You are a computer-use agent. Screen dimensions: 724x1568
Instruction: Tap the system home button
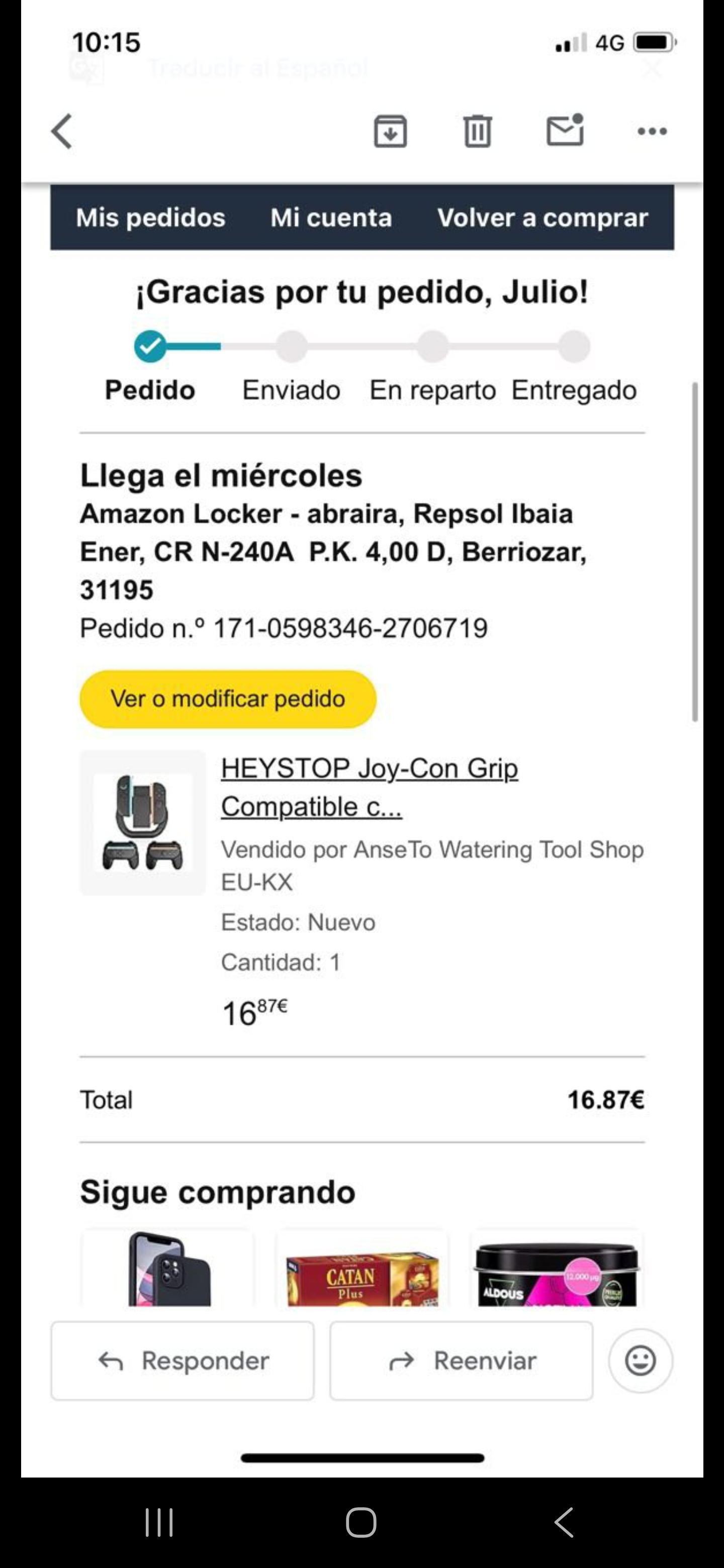[361, 1522]
